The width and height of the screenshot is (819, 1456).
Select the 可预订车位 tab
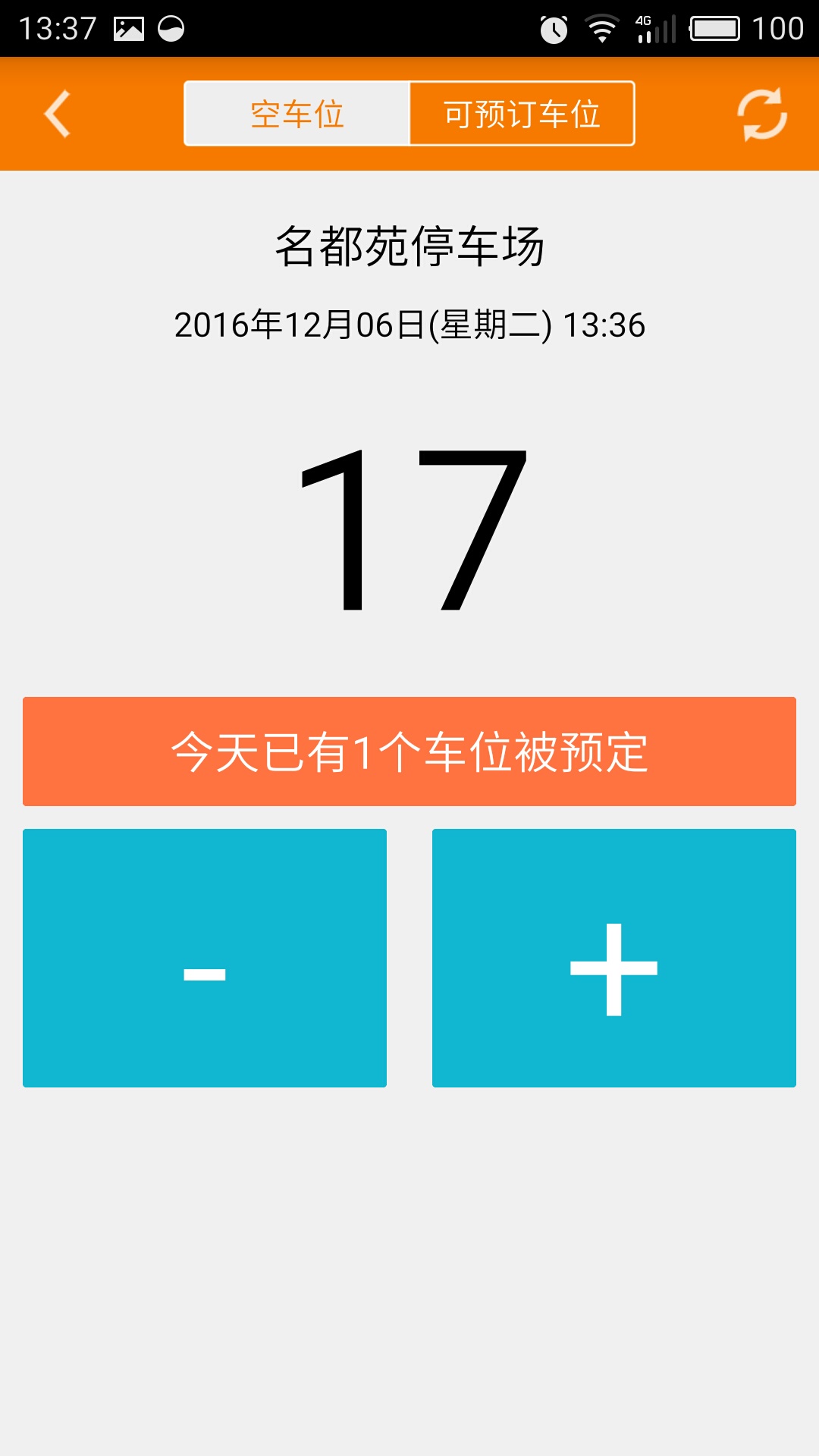coord(522,114)
